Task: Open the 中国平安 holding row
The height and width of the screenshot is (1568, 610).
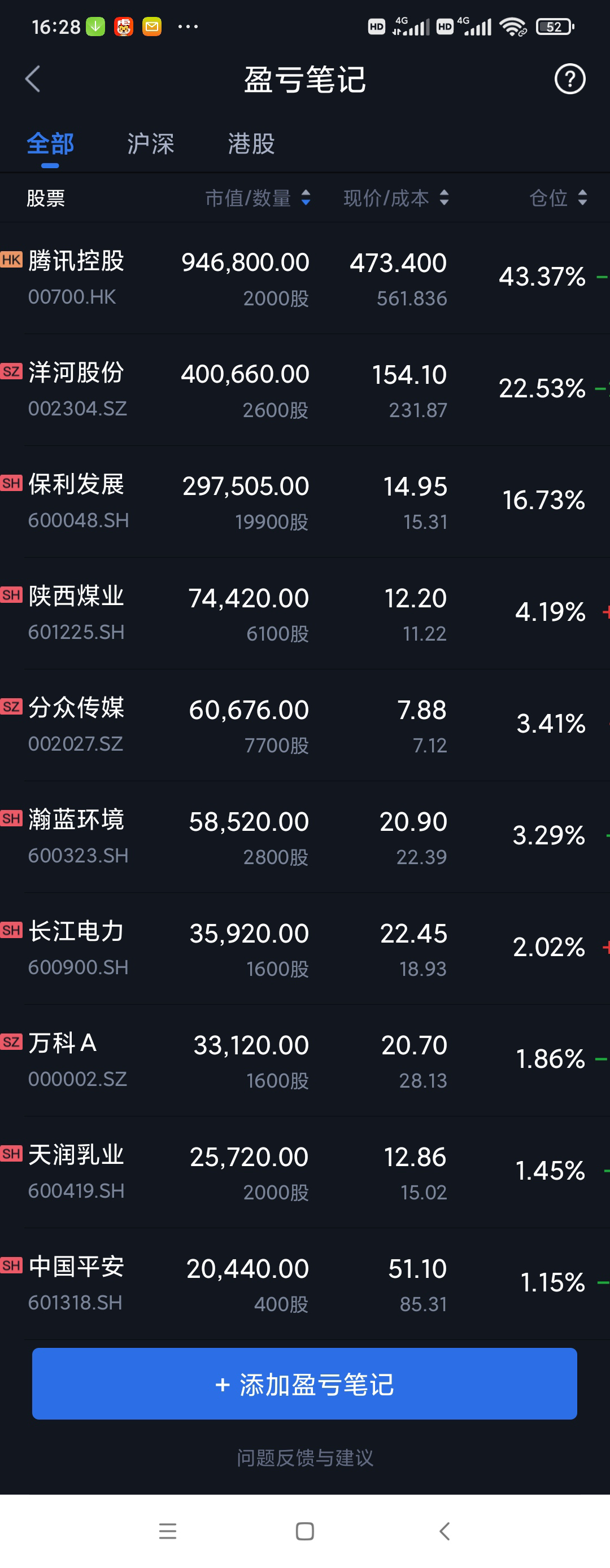Action: click(304, 1284)
